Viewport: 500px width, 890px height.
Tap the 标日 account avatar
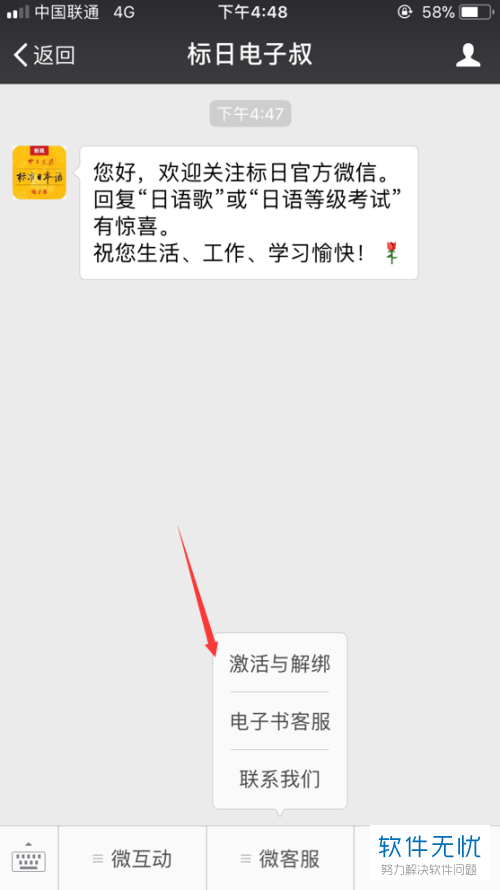coord(39,173)
